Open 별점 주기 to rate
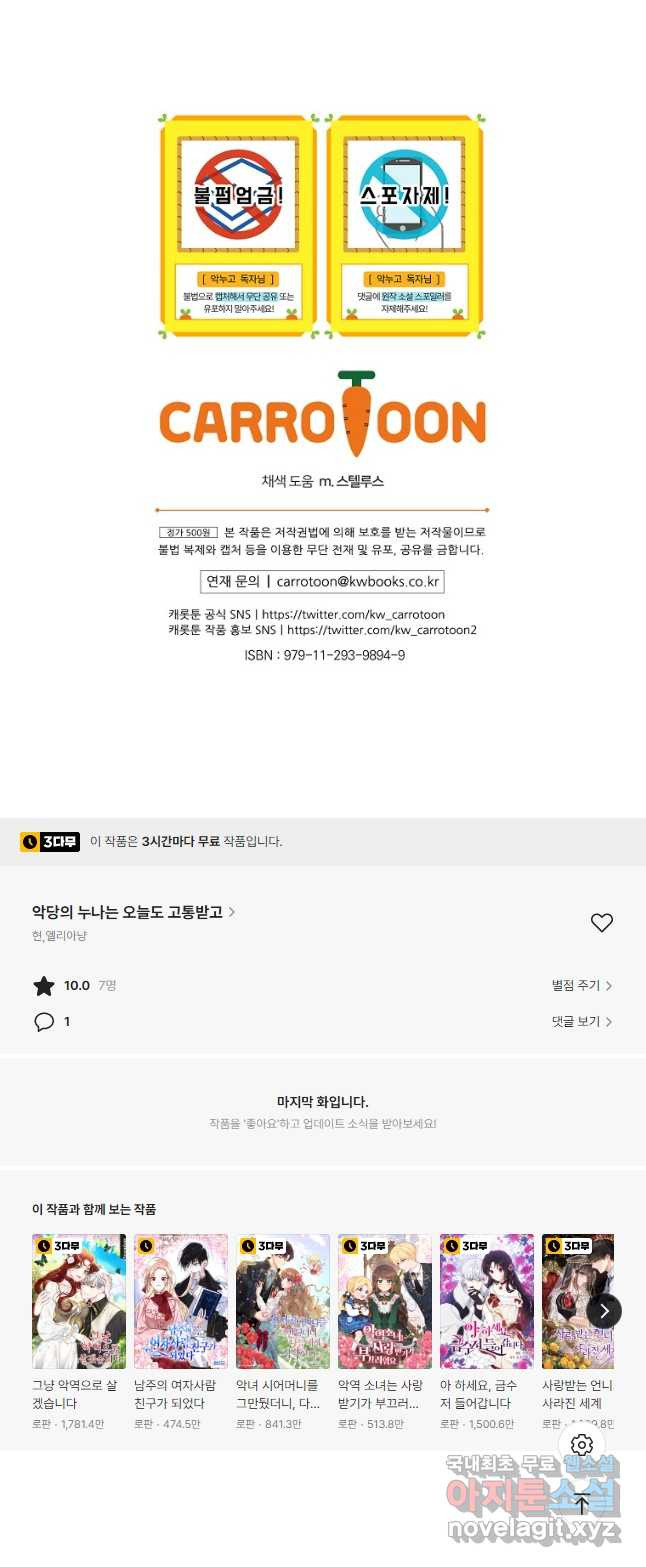The image size is (646, 1567). [581, 986]
